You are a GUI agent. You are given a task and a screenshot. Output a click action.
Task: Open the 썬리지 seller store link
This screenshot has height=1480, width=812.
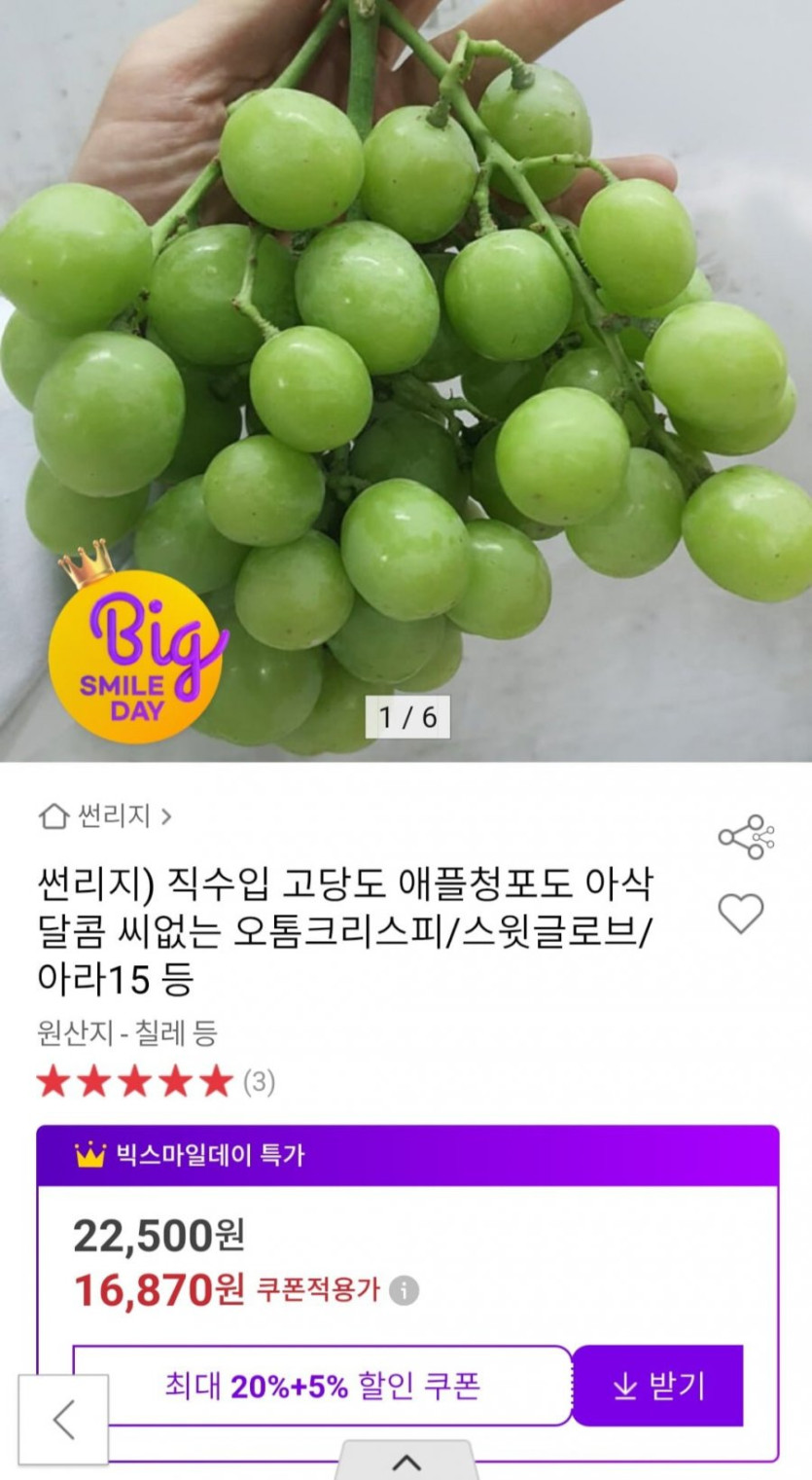click(x=105, y=815)
